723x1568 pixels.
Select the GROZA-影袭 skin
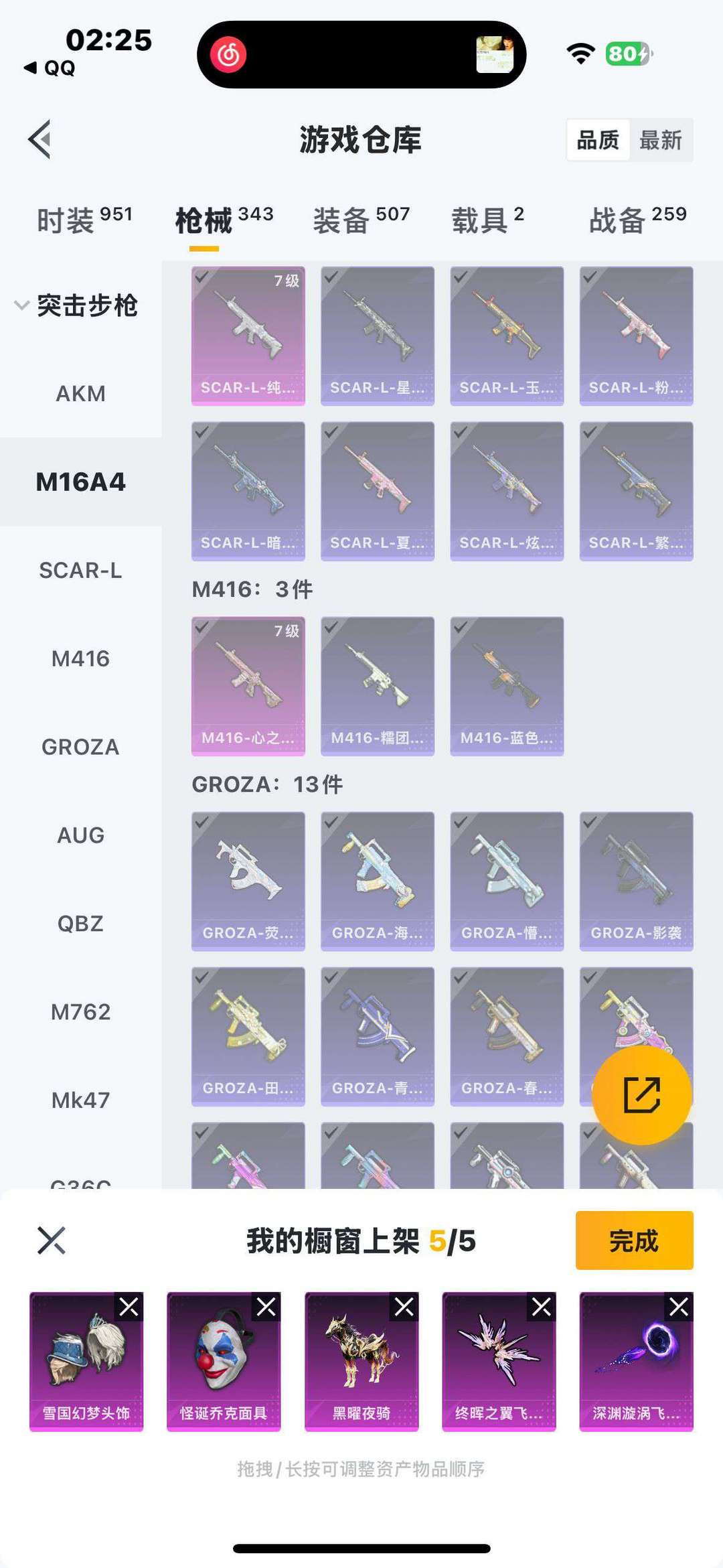pos(636,881)
